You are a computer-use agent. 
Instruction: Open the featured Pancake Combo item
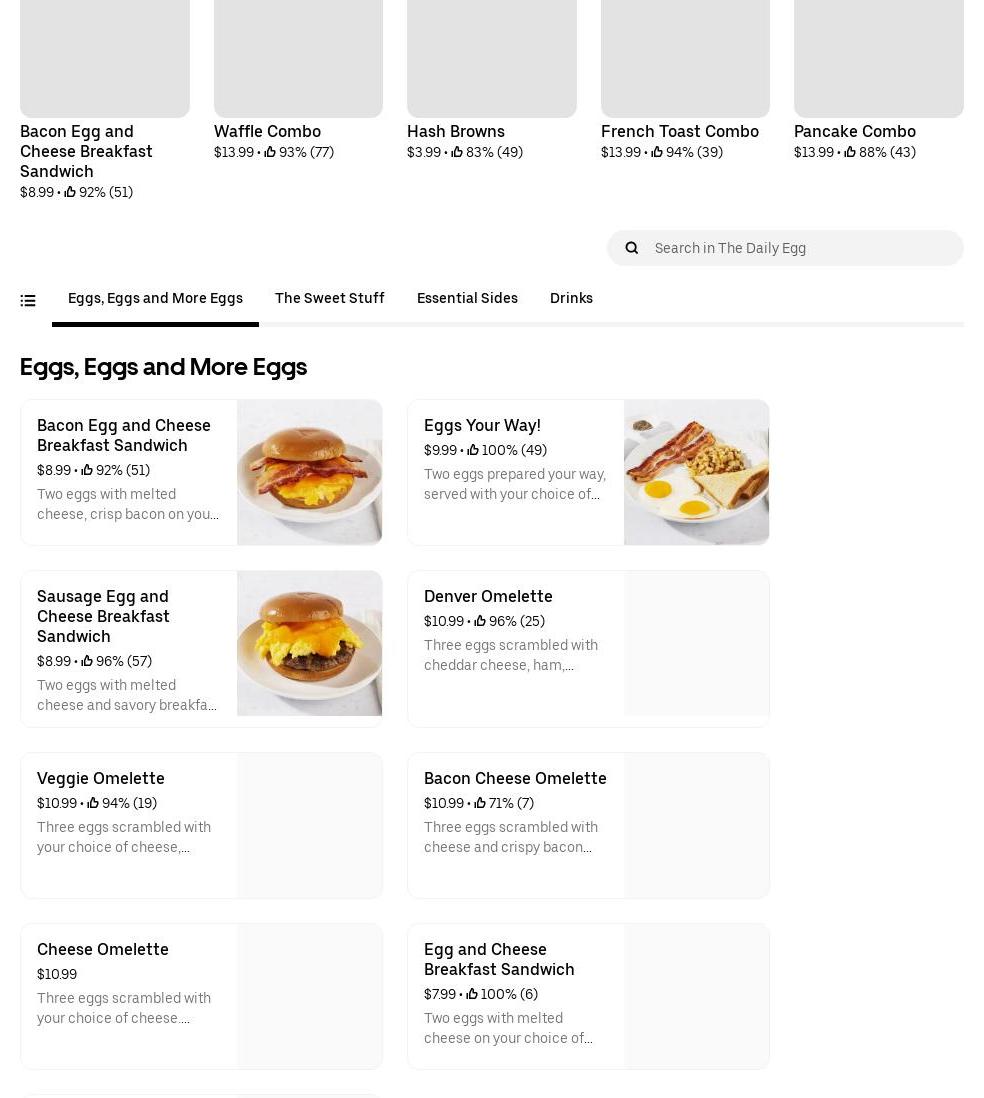[878, 80]
